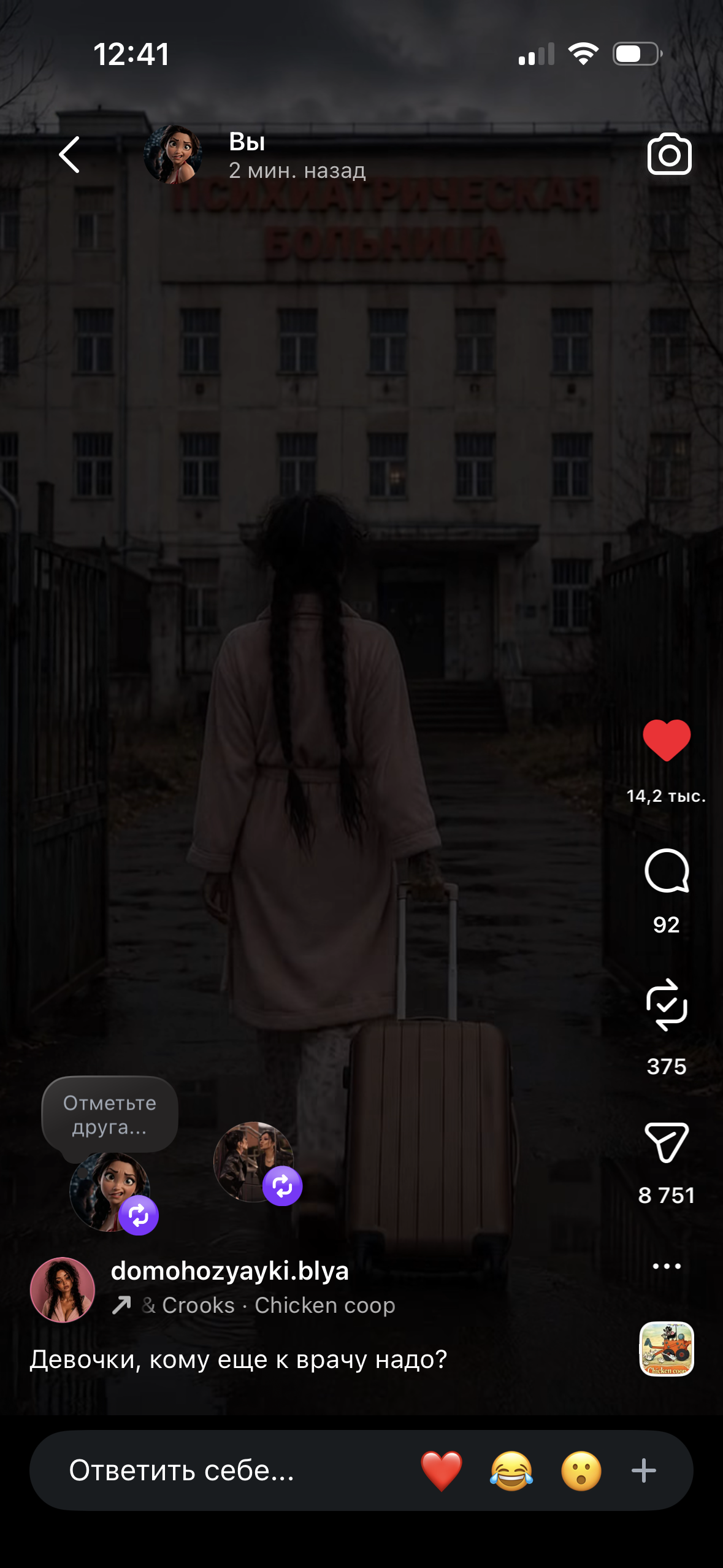Go back using the top-left arrow
The image size is (723, 1568).
click(69, 155)
